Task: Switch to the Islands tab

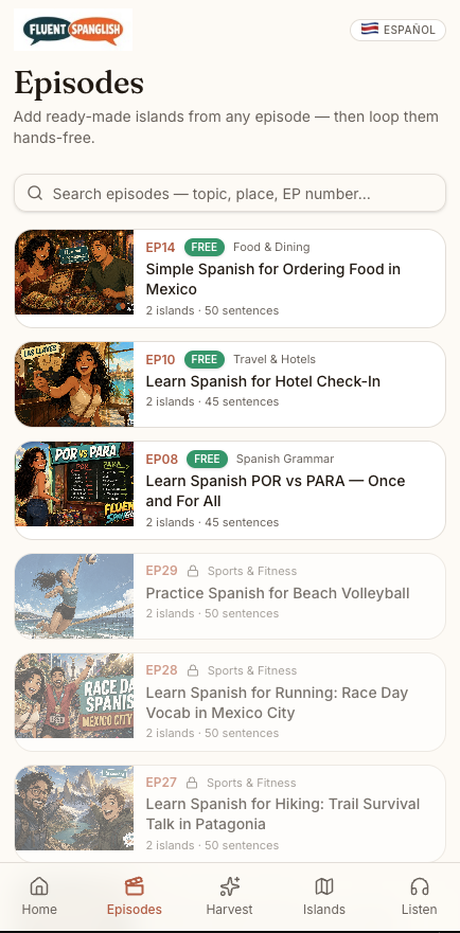Action: pyautogui.click(x=324, y=896)
